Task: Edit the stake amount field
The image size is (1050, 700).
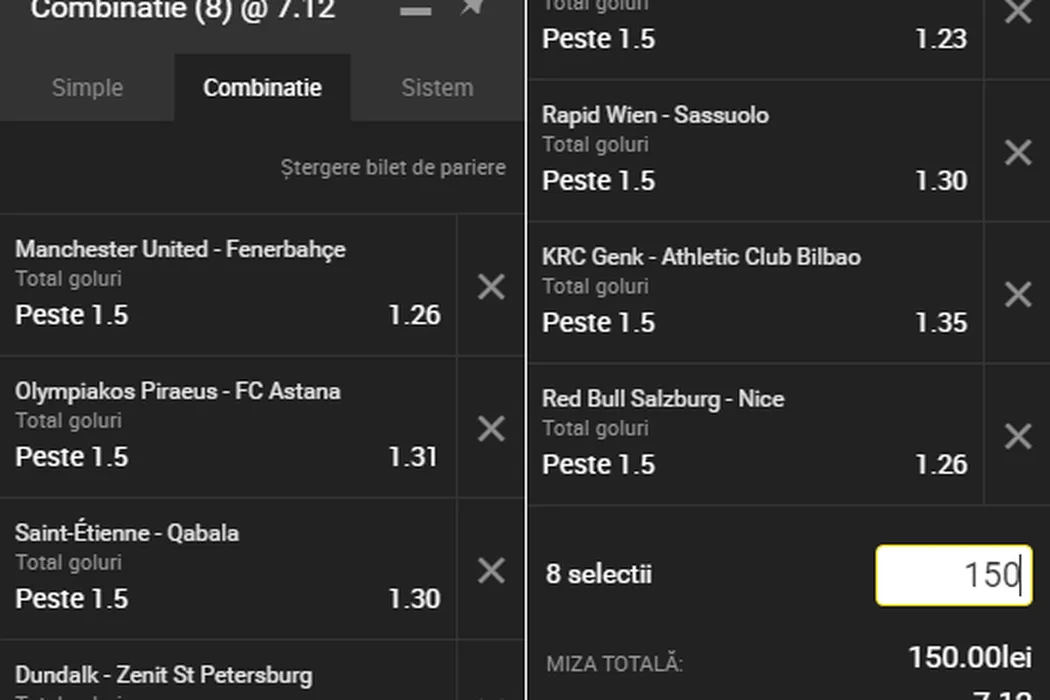Action: click(953, 575)
